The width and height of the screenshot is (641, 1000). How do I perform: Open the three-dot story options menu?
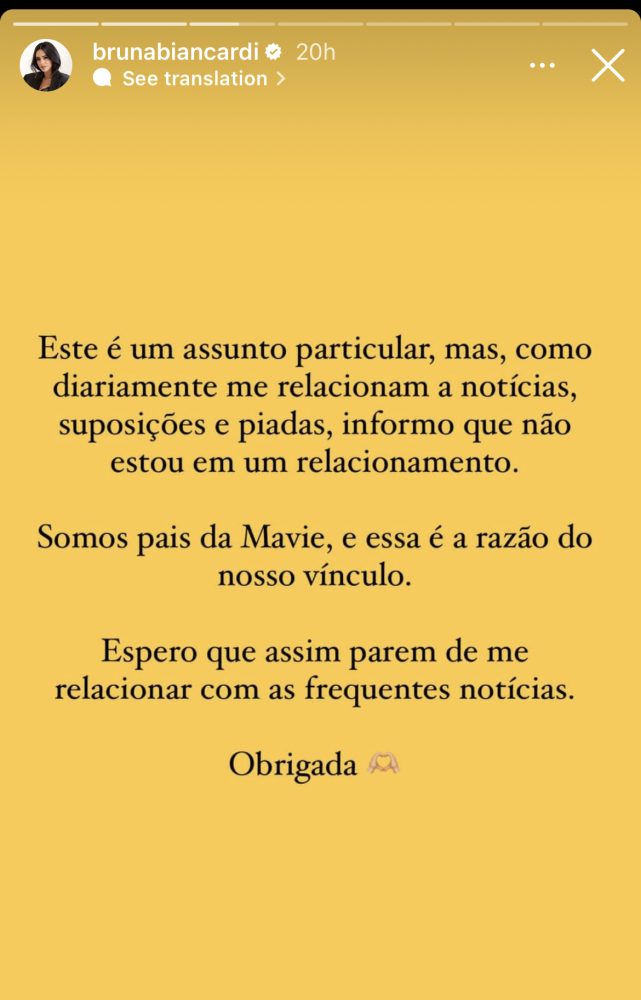click(x=542, y=65)
